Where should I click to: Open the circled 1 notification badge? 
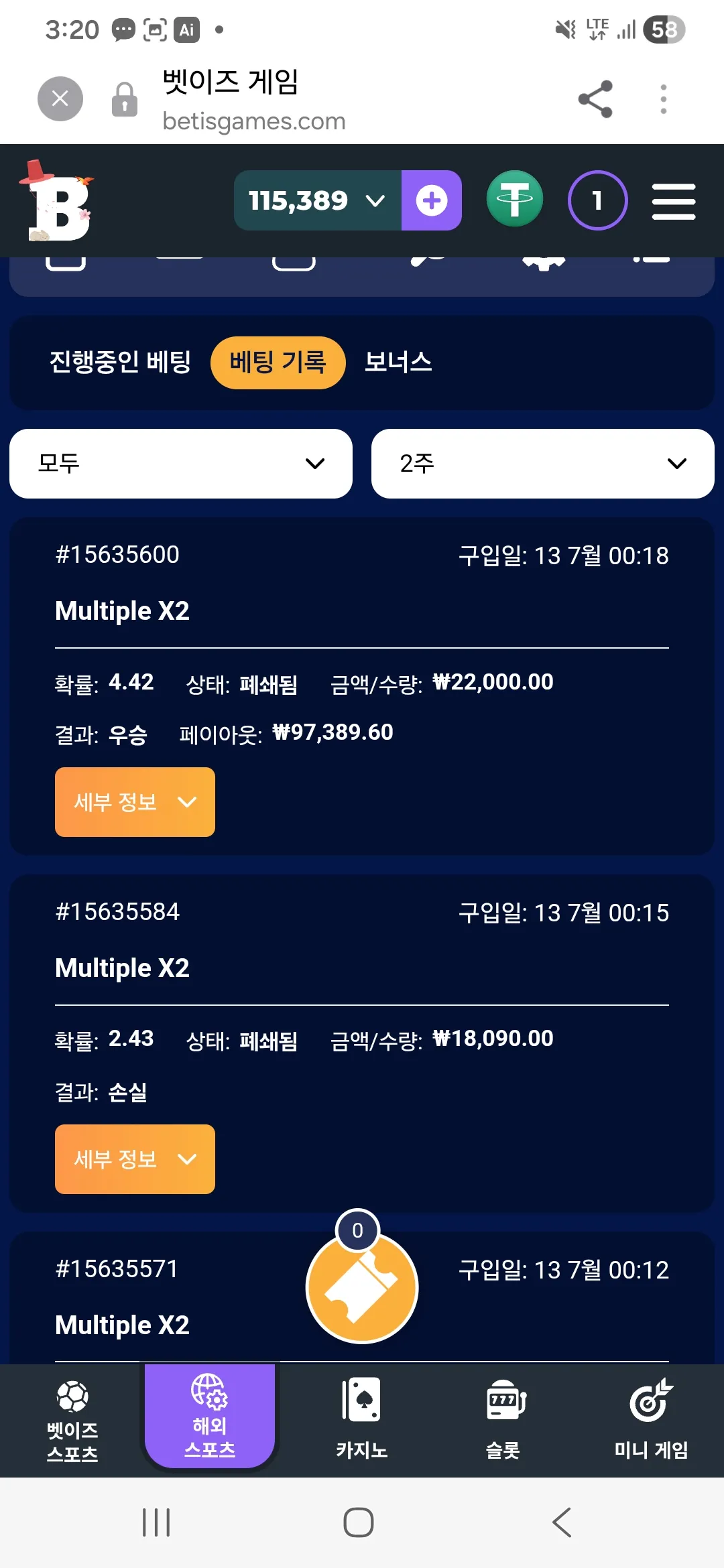click(x=597, y=200)
